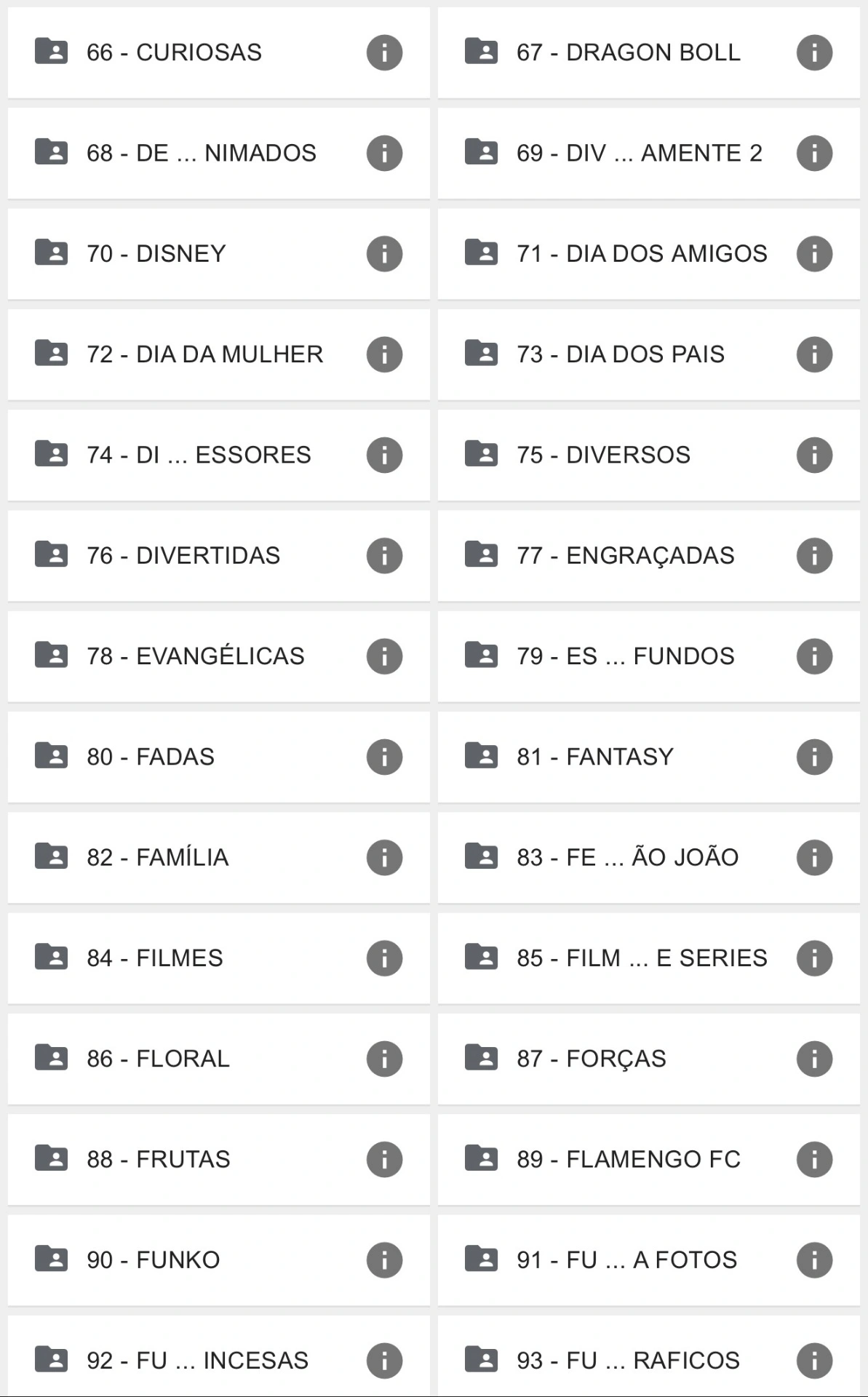The width and height of the screenshot is (868, 1397).
Task: Open the 66 - CURIOSAS folder
Action: coord(174,52)
